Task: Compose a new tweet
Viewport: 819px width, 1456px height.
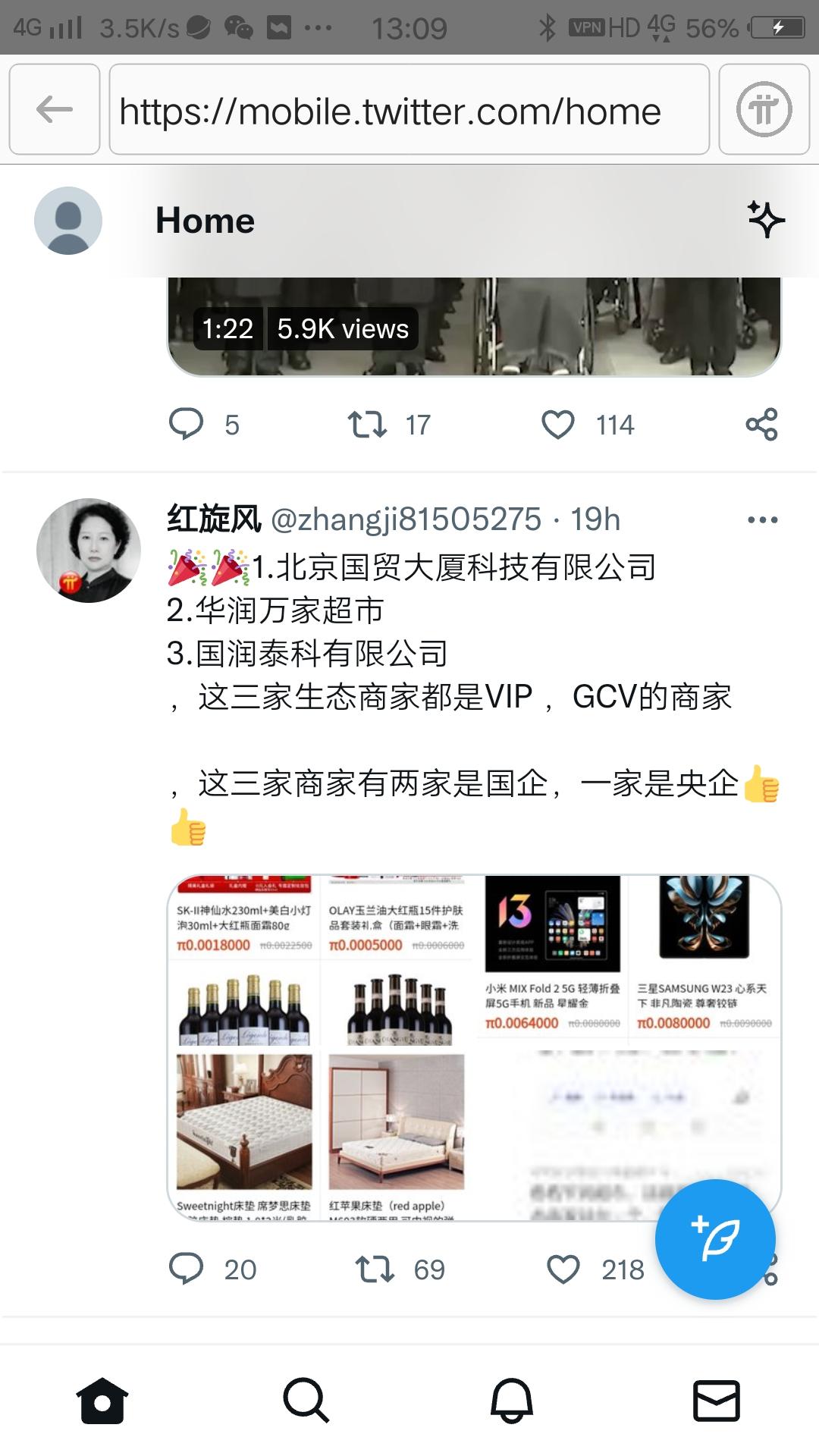Action: tap(715, 1240)
